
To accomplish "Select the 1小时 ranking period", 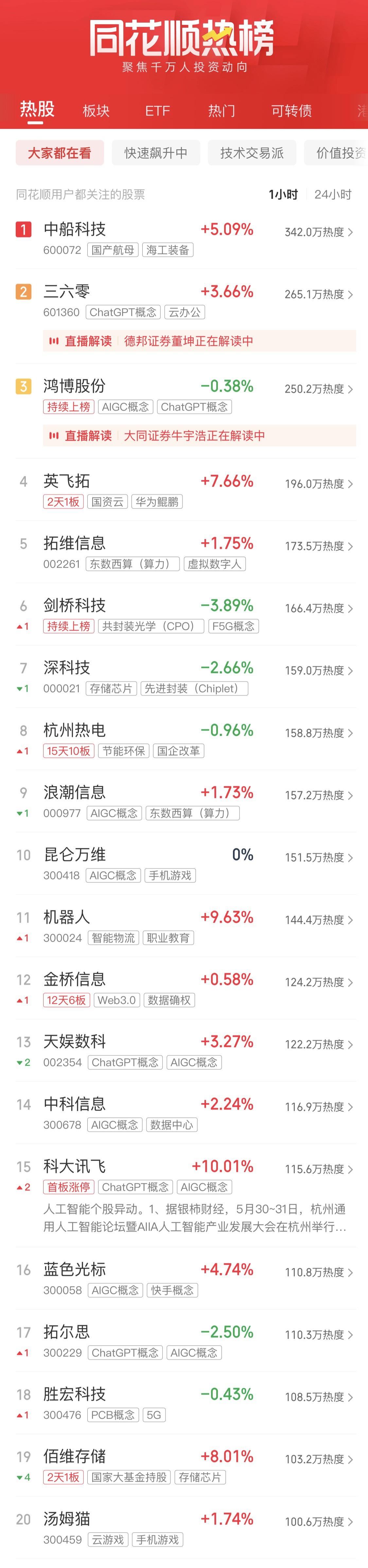I will coord(284,194).
